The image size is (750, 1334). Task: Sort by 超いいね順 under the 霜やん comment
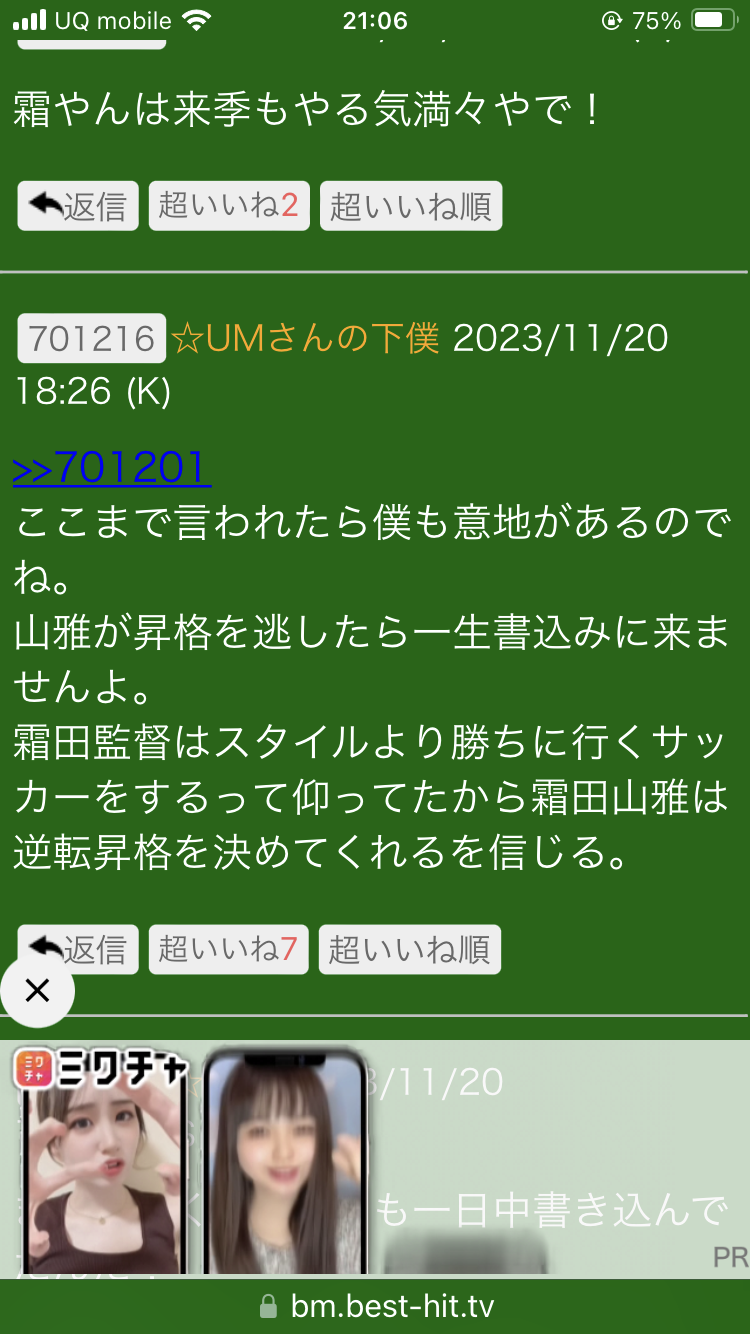[410, 206]
